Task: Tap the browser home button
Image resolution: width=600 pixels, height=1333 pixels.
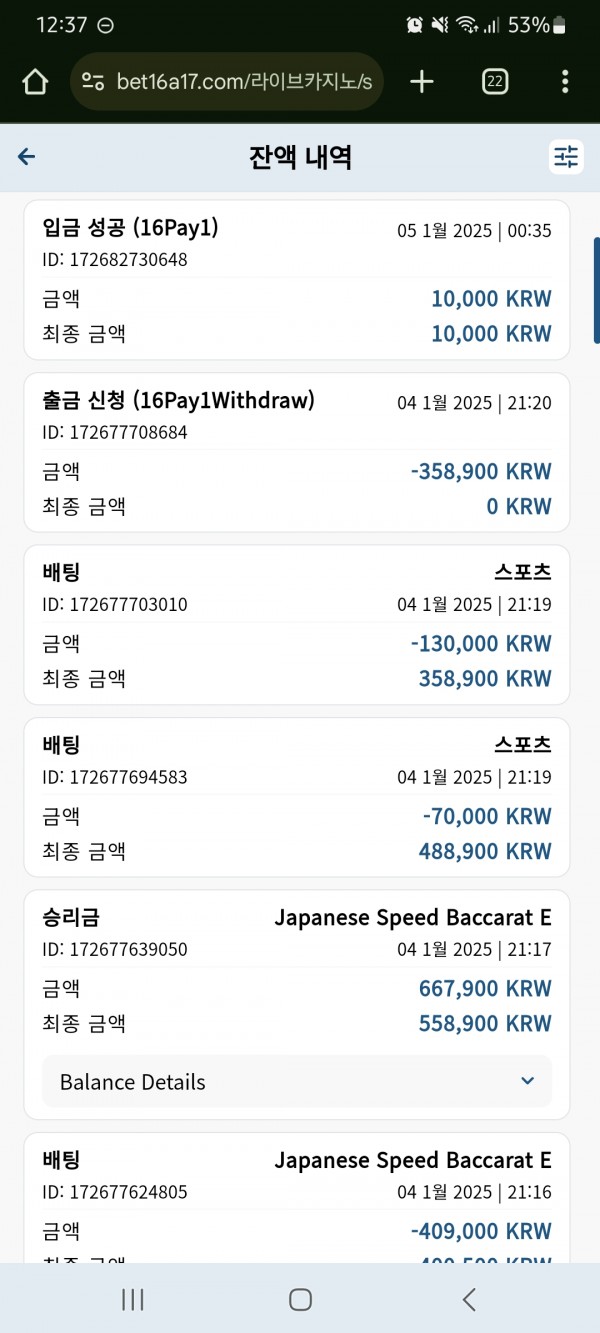Action: 35,82
